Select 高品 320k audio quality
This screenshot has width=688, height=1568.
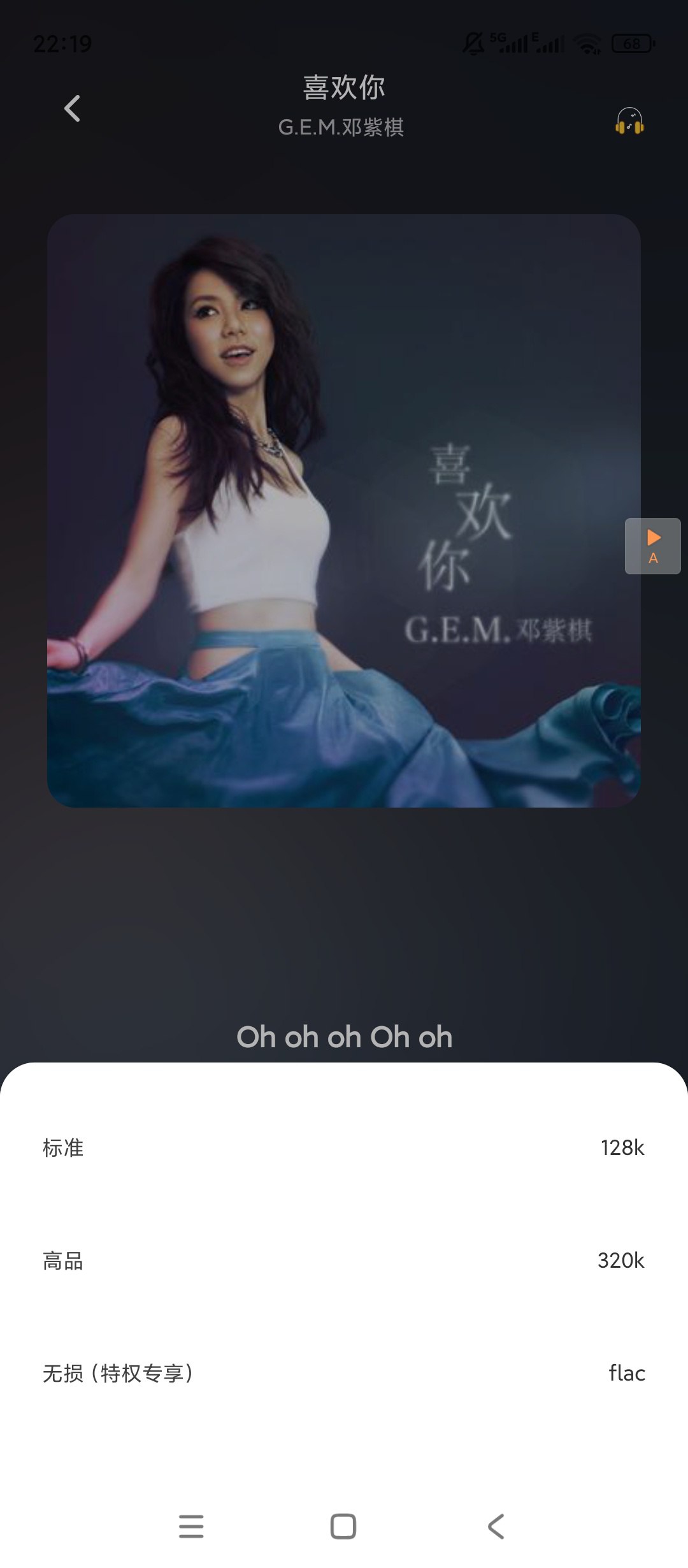(x=344, y=1260)
